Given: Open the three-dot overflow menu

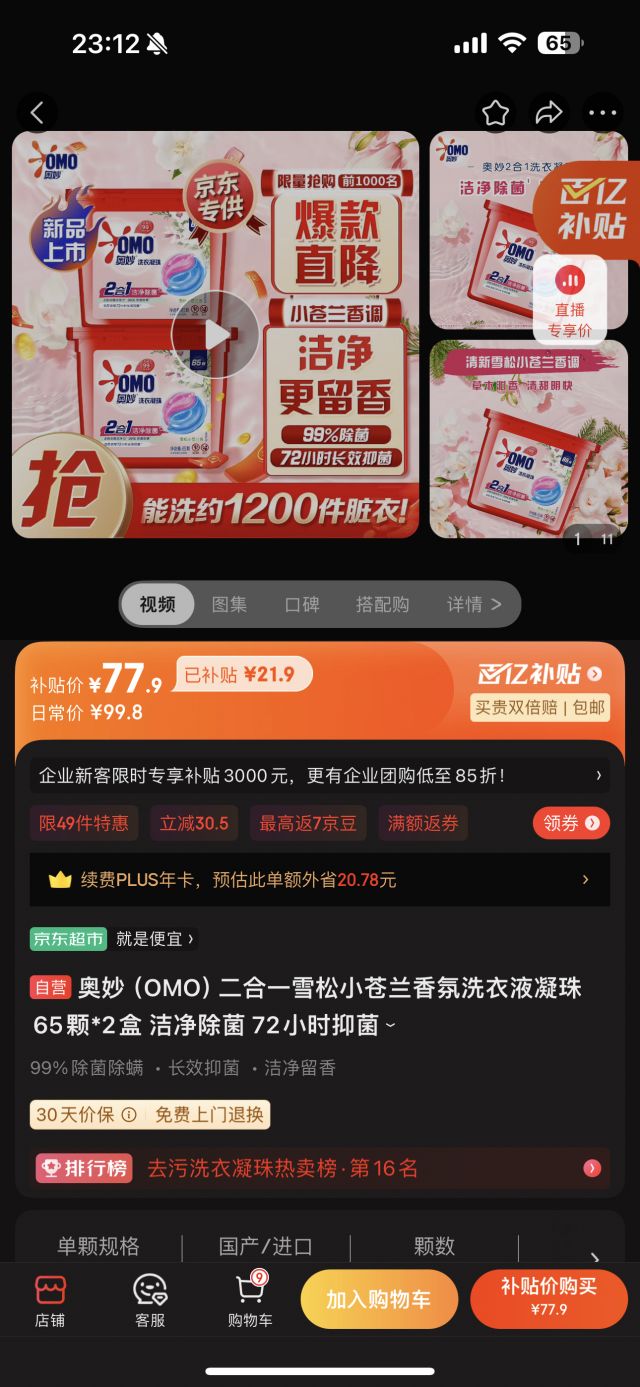Looking at the screenshot, I should pos(603,113).
